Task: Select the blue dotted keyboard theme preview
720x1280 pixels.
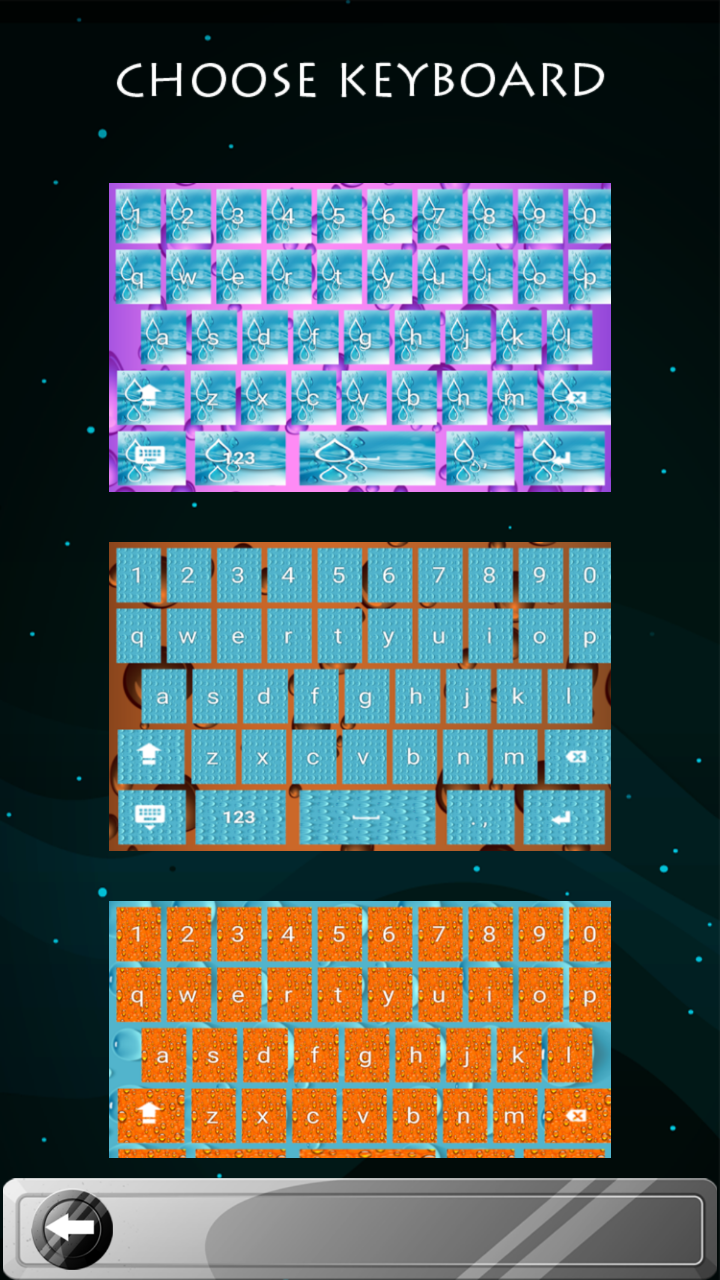Action: (x=360, y=695)
